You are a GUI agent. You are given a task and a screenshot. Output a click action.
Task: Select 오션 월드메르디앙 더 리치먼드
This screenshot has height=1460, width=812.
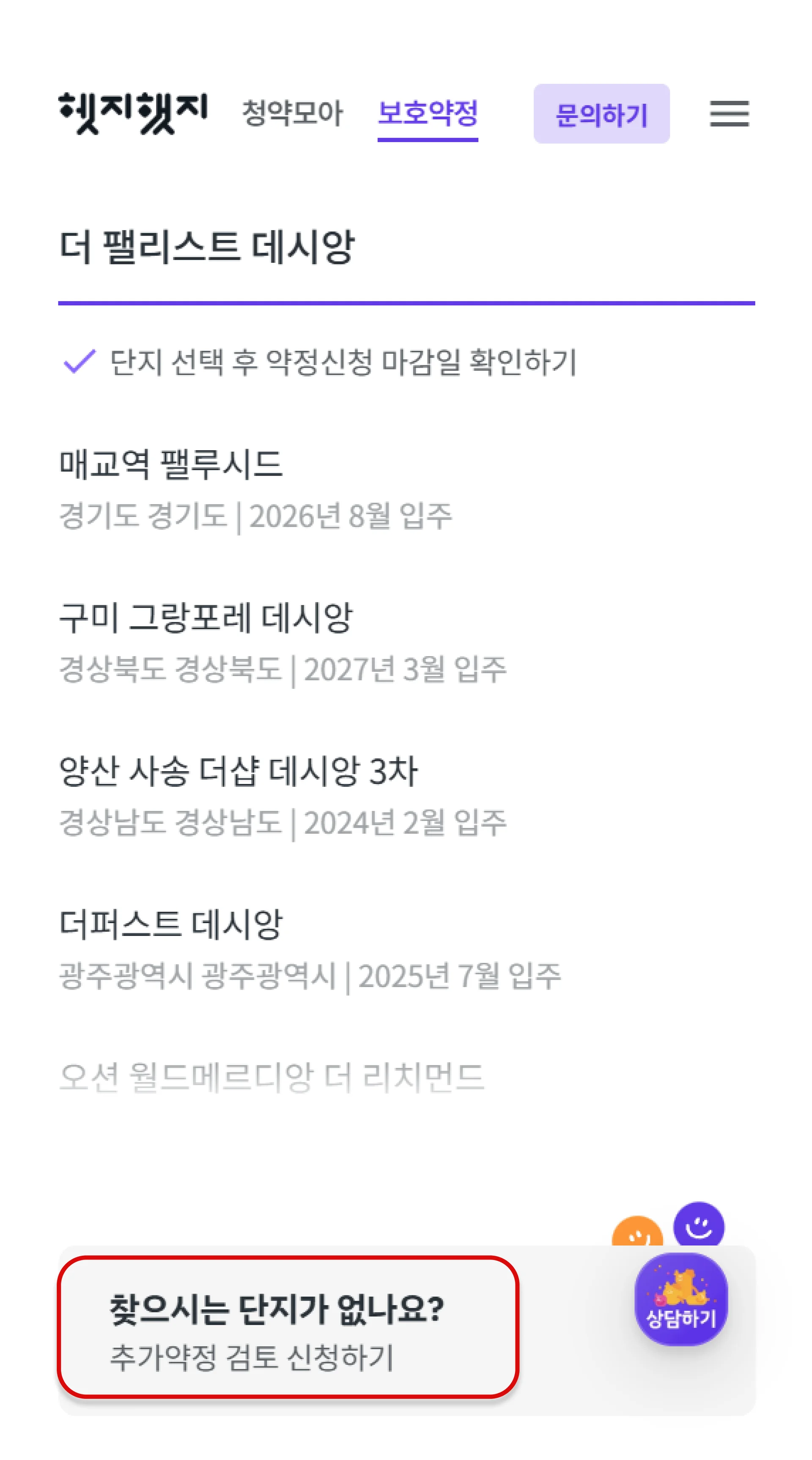point(272,1077)
